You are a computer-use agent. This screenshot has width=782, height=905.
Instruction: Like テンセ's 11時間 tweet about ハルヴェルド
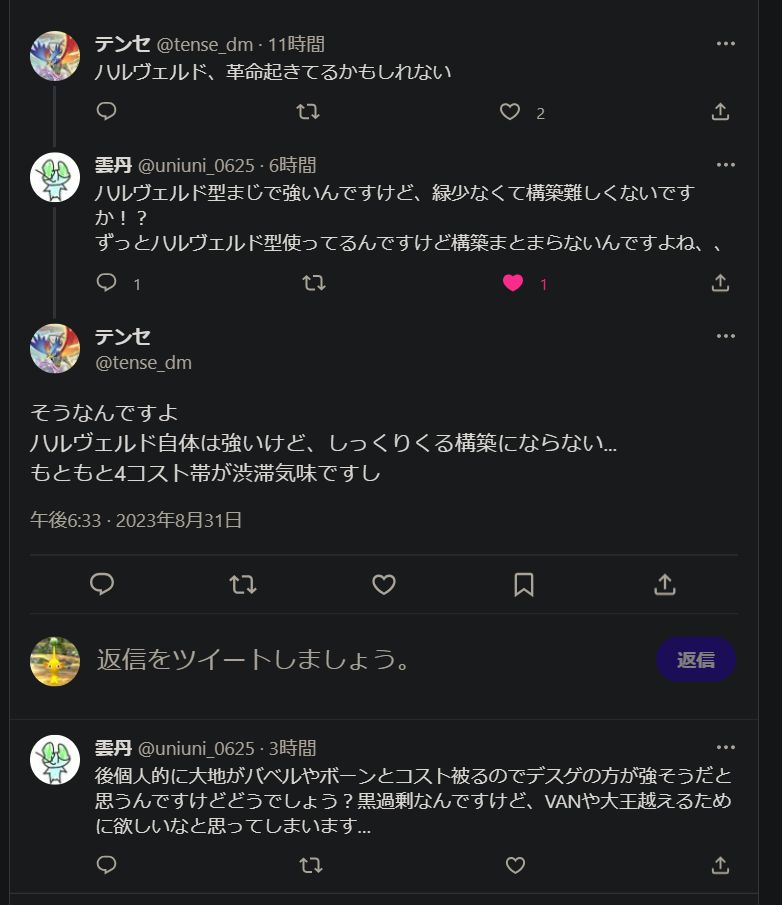tap(510, 111)
